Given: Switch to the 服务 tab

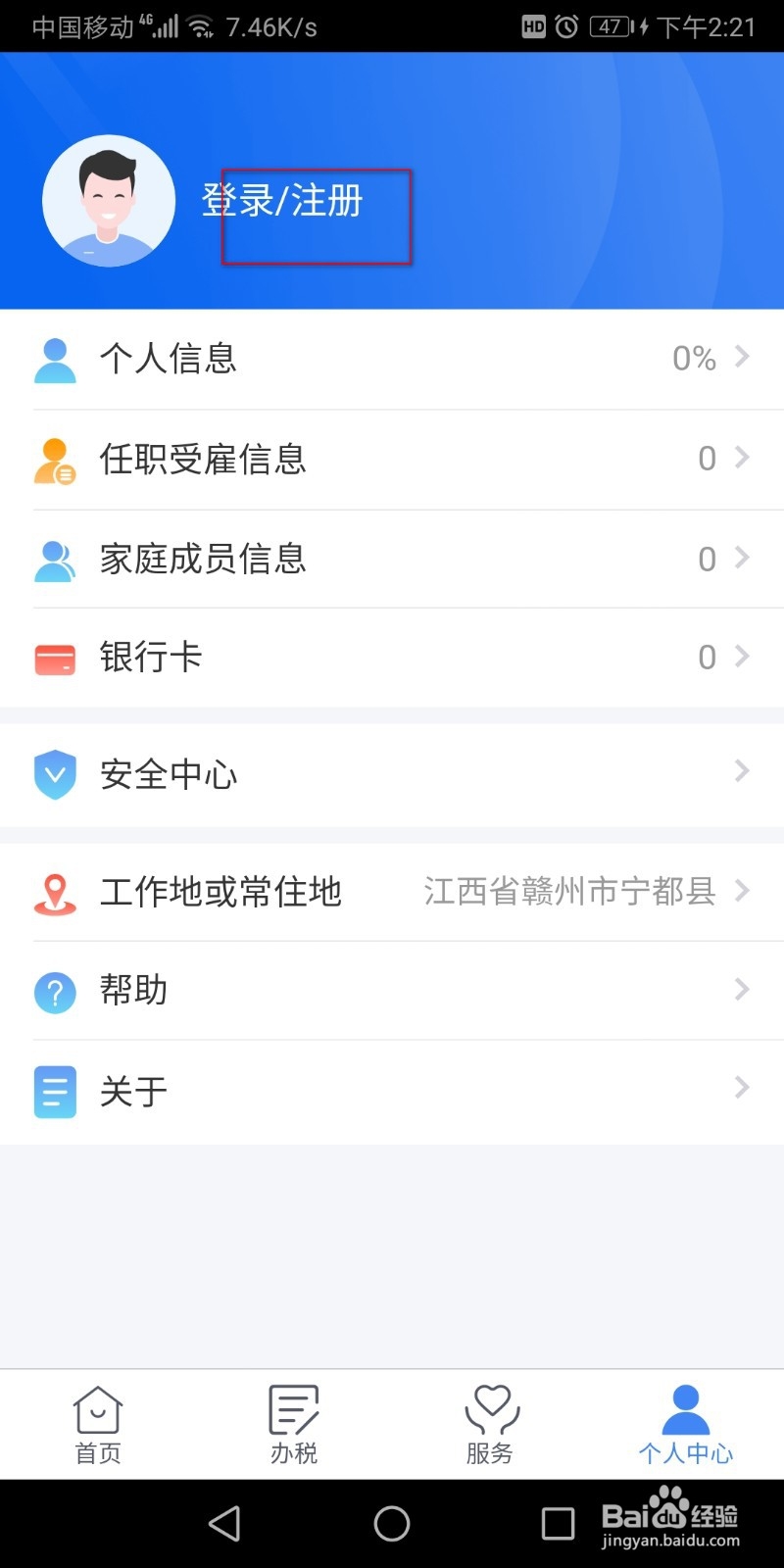Looking at the screenshot, I should point(490,1425).
